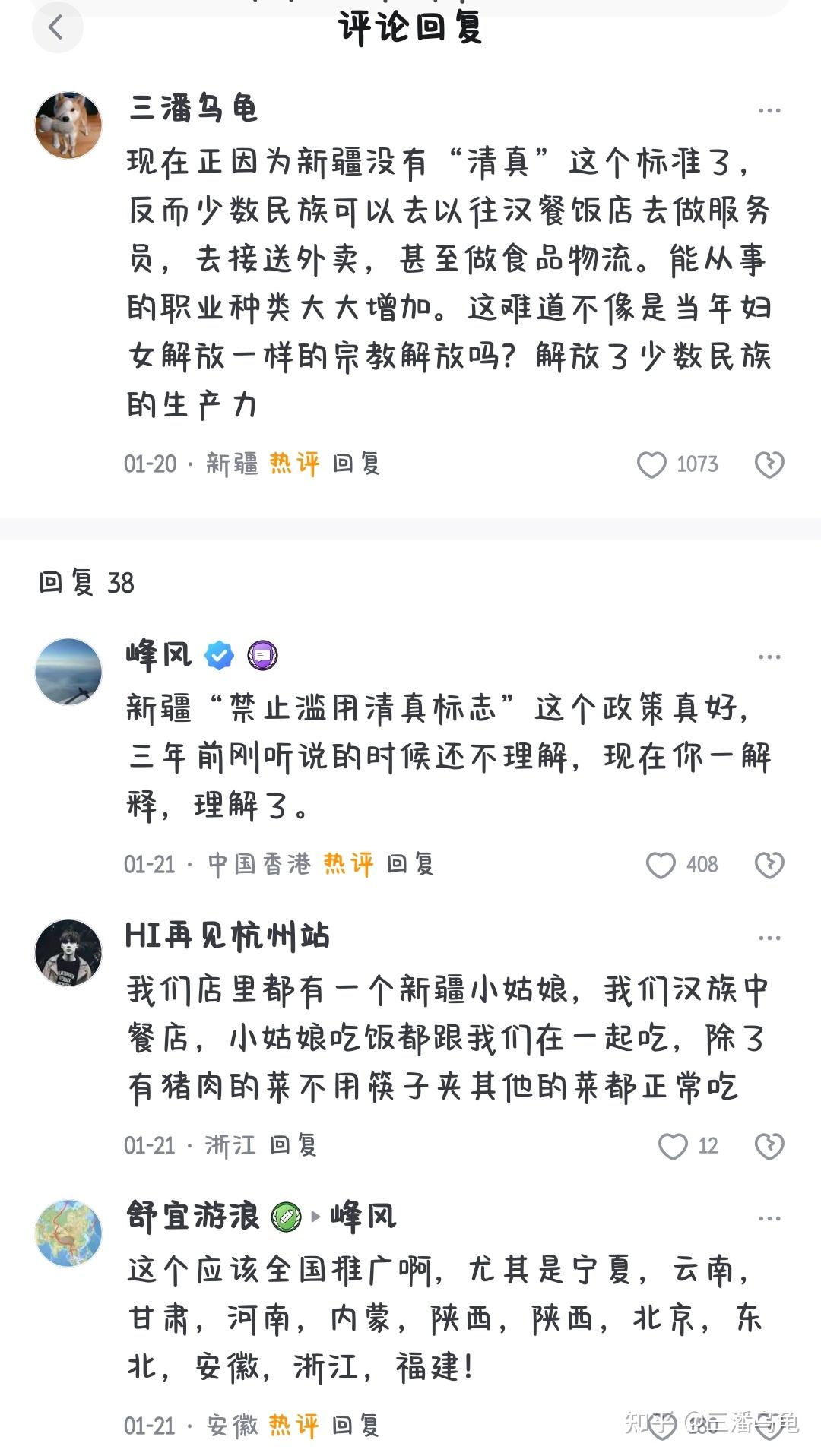Dislike 峰风's reply
821x1456 pixels.
point(769,865)
